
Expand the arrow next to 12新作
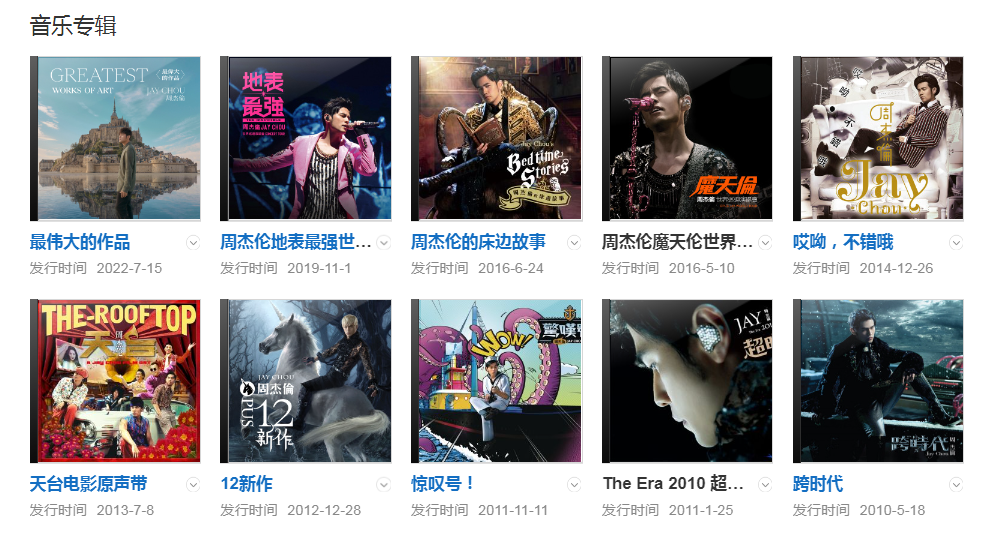tap(384, 485)
